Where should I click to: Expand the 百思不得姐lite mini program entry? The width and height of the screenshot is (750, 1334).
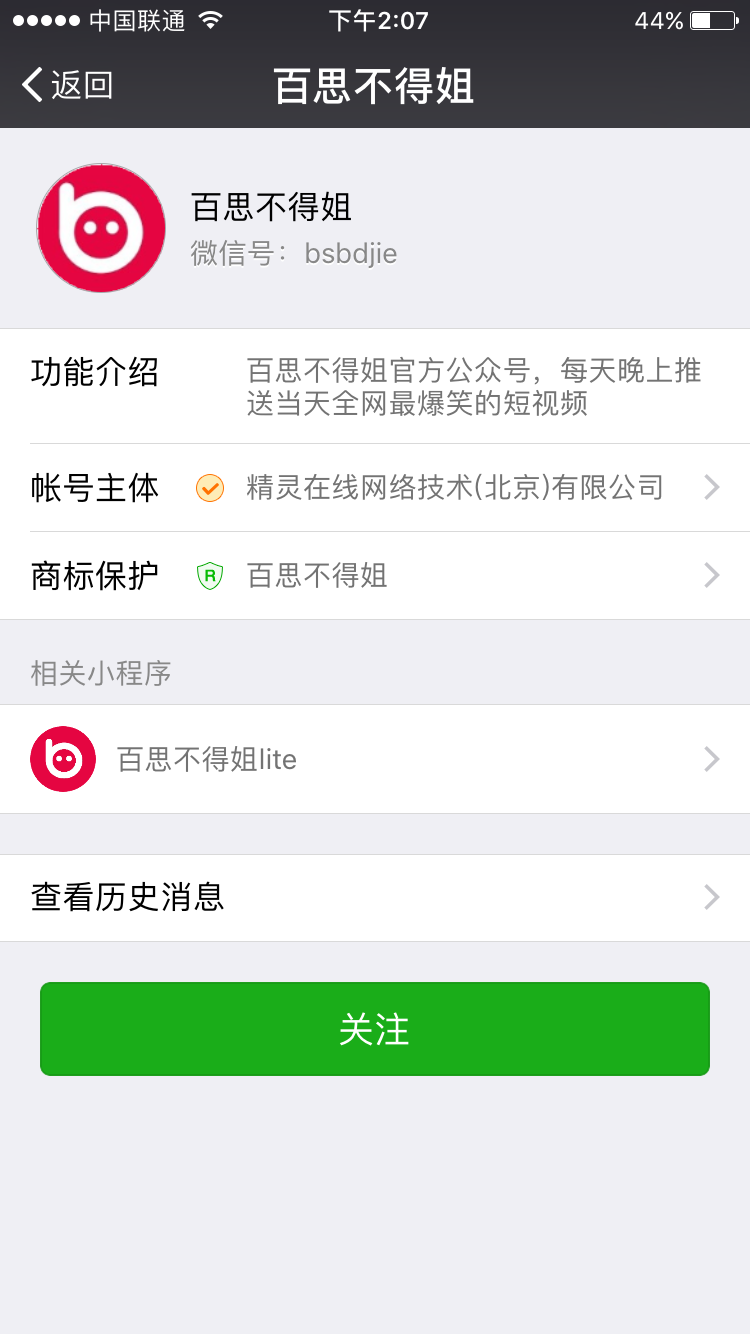pos(710,759)
